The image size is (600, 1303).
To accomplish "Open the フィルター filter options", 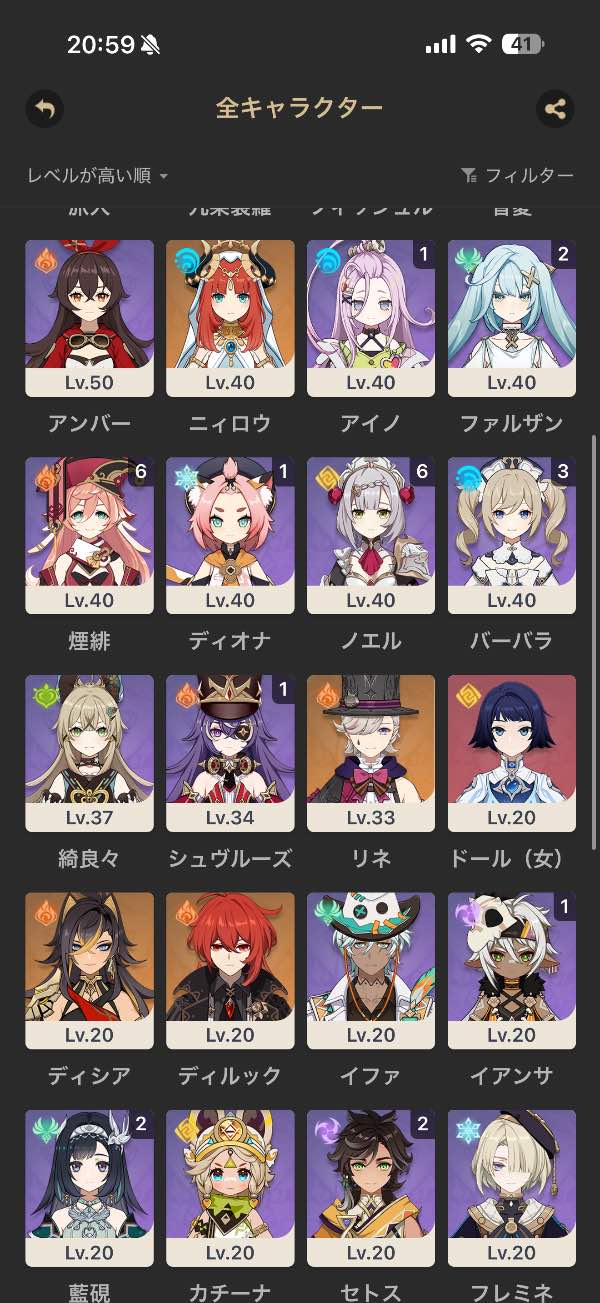I will [x=518, y=176].
